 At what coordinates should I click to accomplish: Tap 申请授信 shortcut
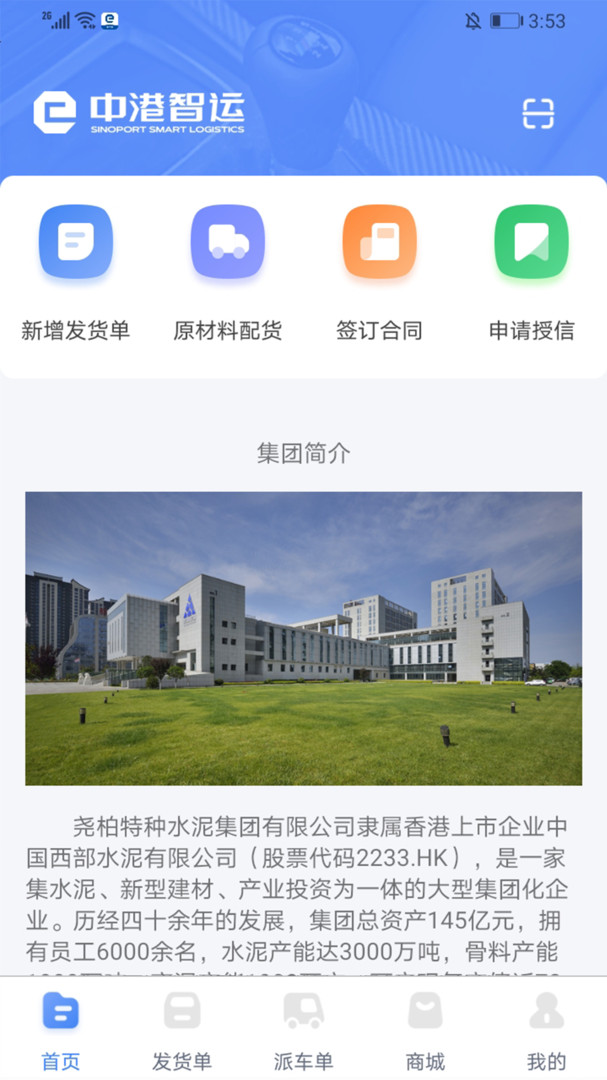tap(531, 243)
